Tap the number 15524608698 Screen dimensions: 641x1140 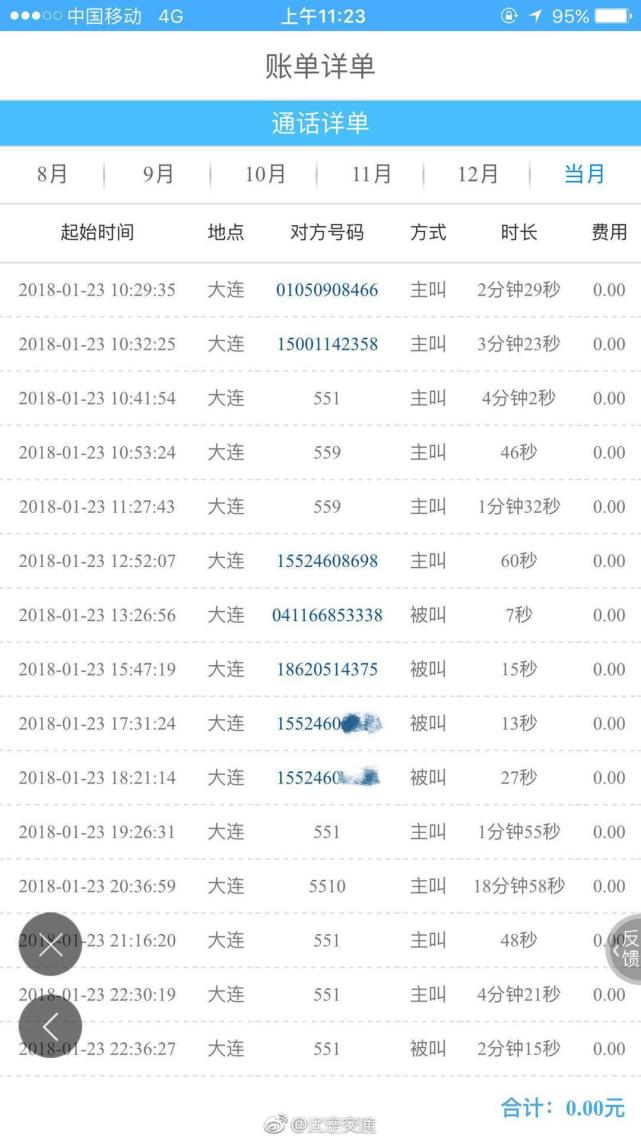(327, 561)
